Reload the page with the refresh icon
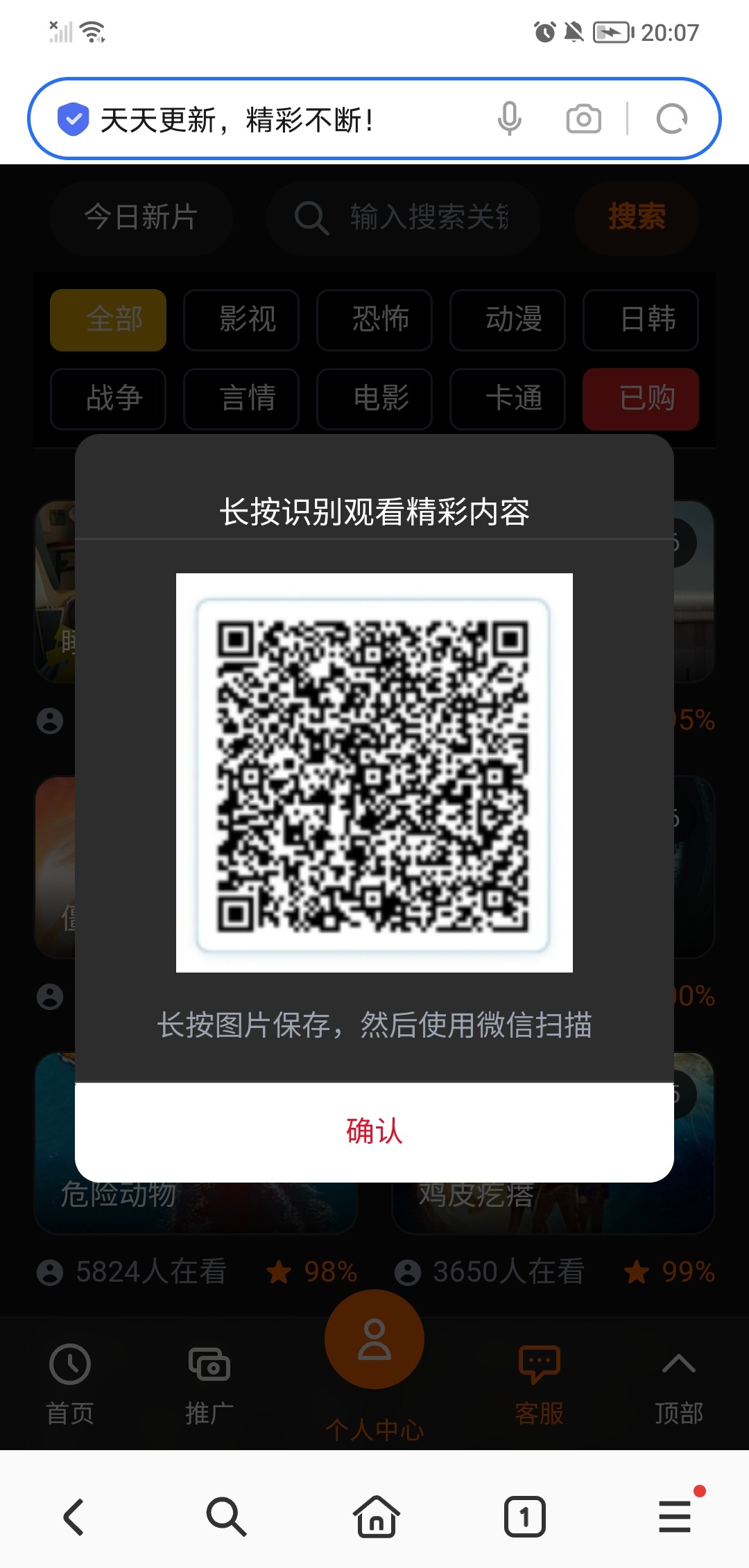 click(671, 119)
